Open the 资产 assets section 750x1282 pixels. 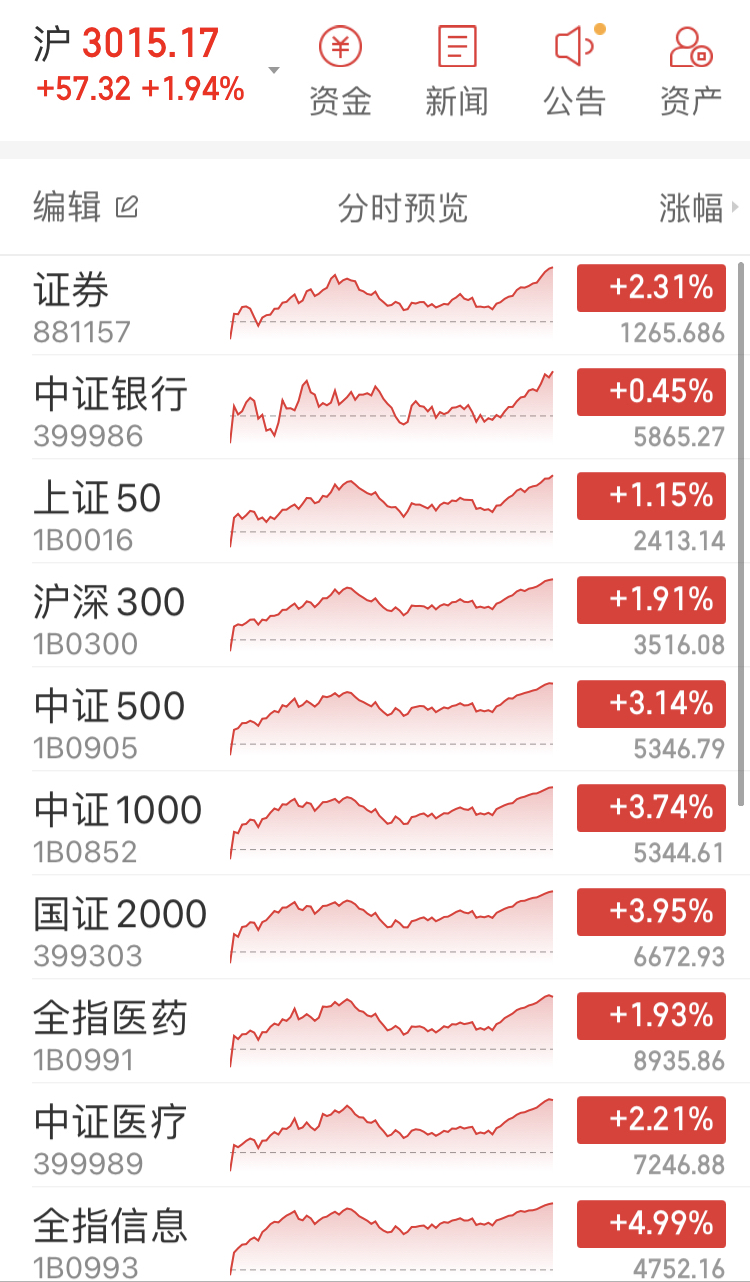[691, 71]
